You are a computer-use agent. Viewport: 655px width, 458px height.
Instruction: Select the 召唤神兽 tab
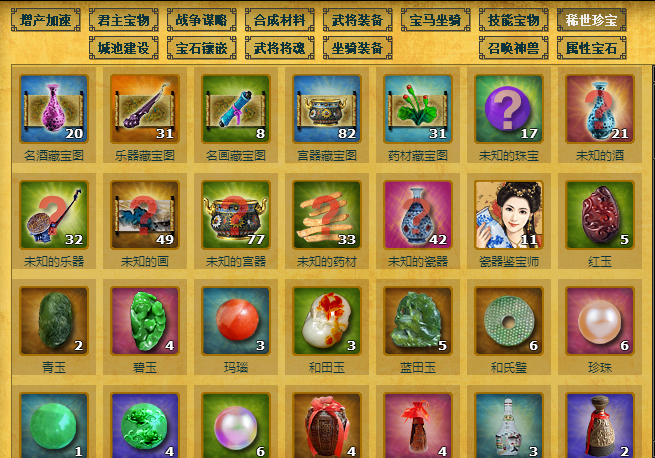coord(513,47)
